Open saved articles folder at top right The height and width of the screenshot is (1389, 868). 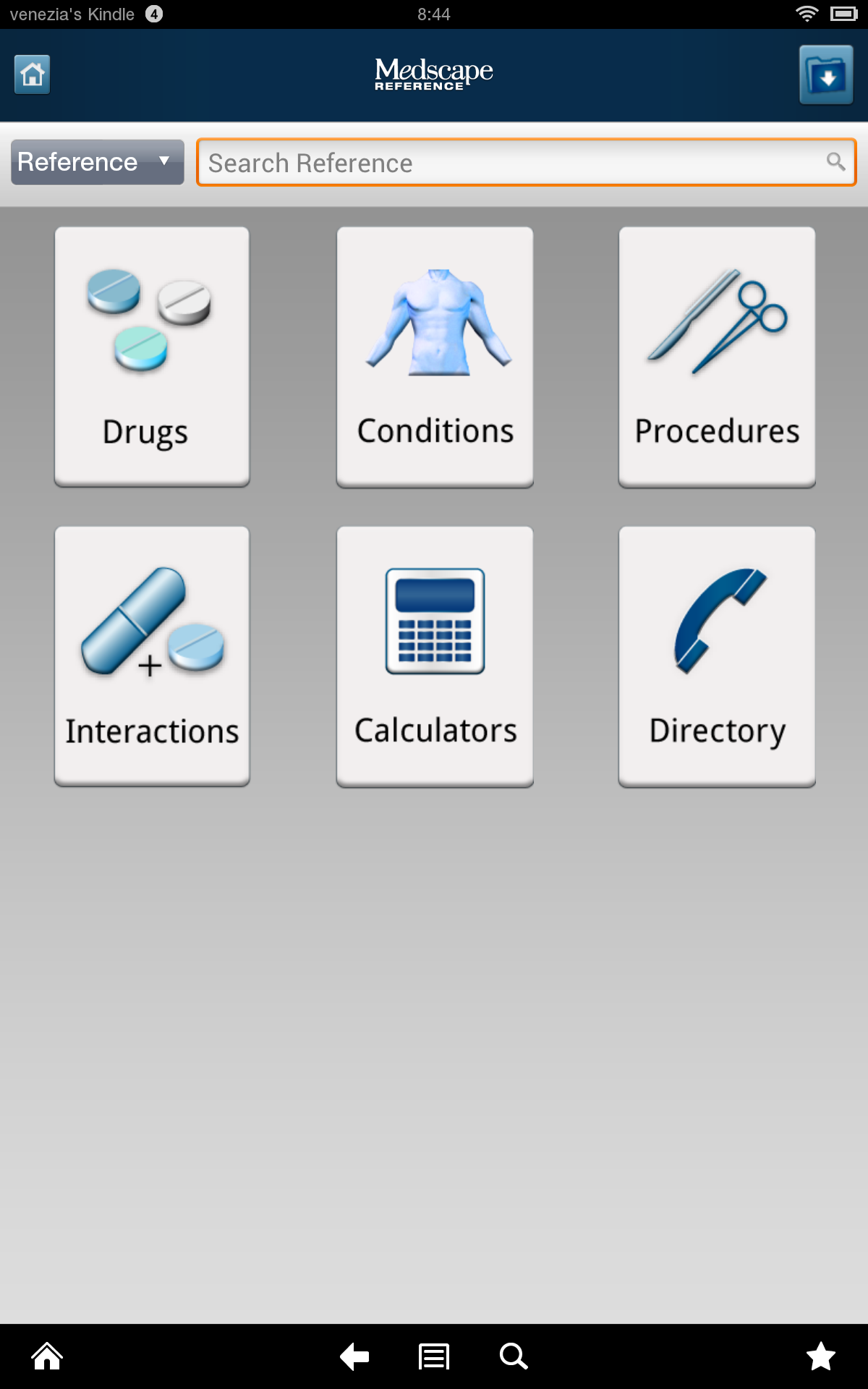(825, 75)
